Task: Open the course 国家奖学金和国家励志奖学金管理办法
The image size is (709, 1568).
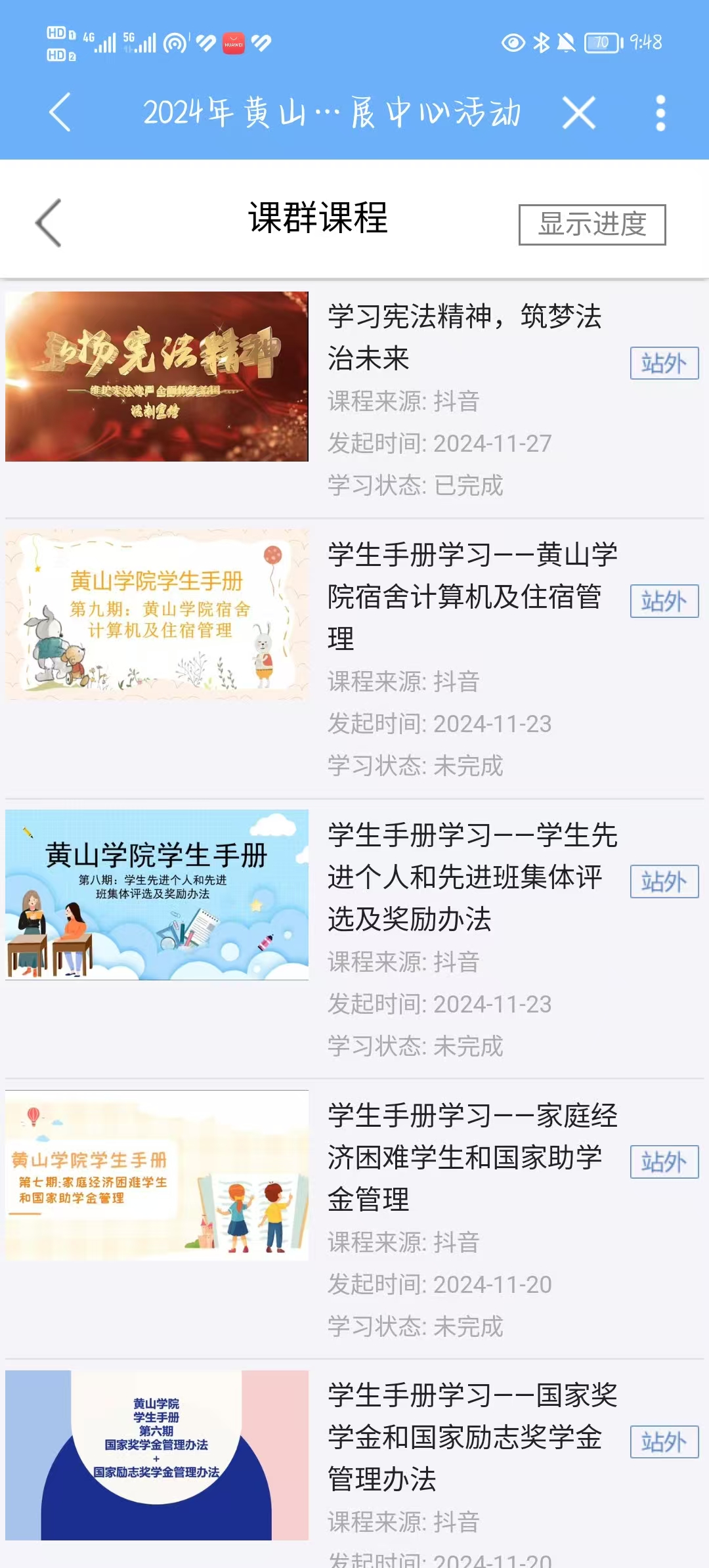Action: click(x=473, y=1437)
